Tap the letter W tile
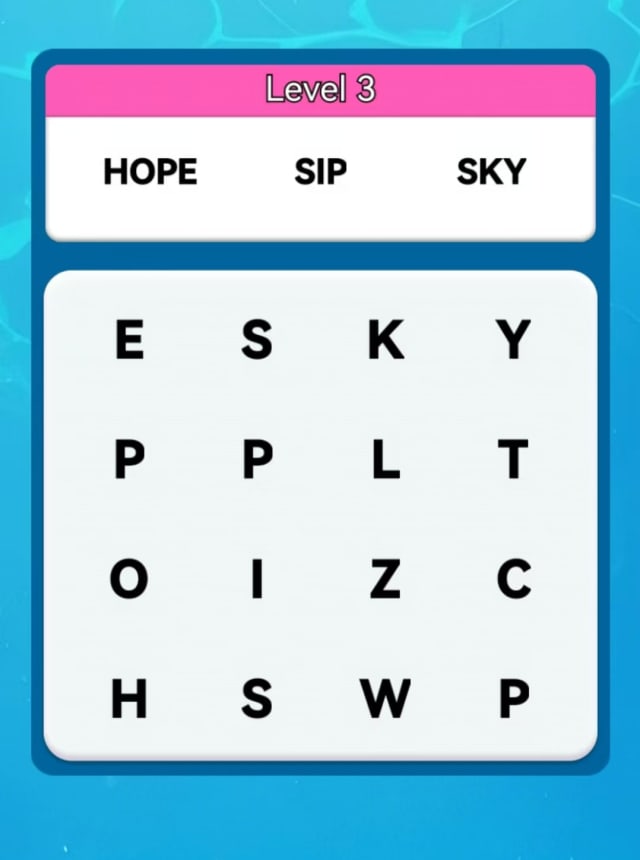640x860 pixels. tap(385, 698)
